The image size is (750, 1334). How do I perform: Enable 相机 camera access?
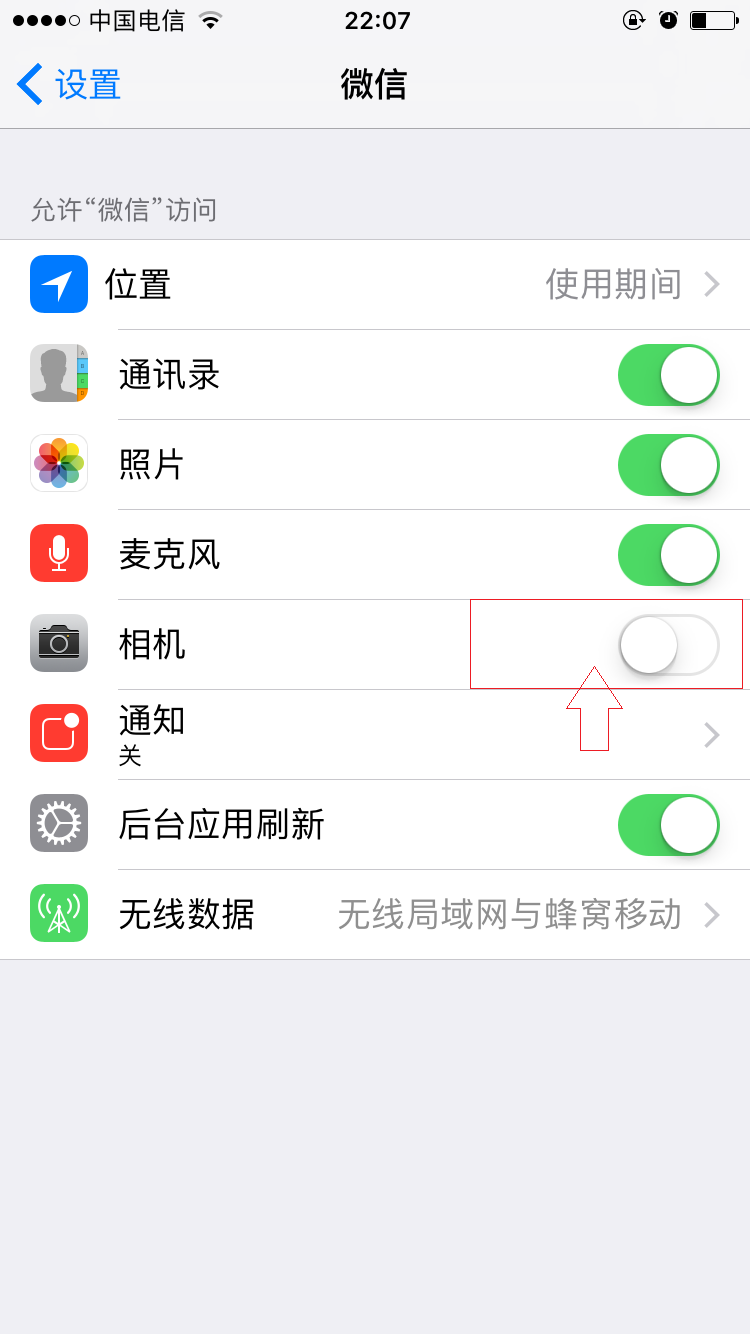668,645
